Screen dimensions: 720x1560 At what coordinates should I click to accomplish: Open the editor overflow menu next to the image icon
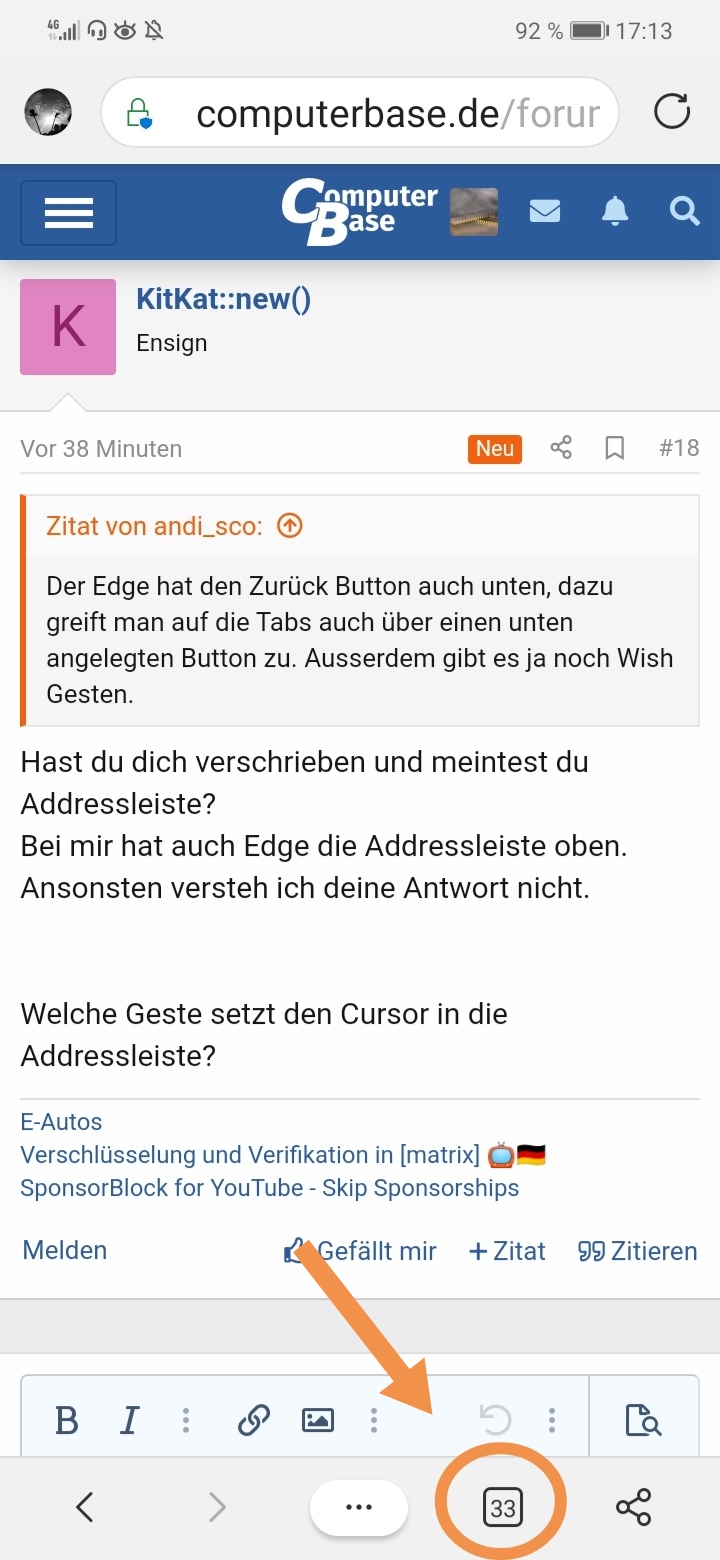[x=374, y=1419]
